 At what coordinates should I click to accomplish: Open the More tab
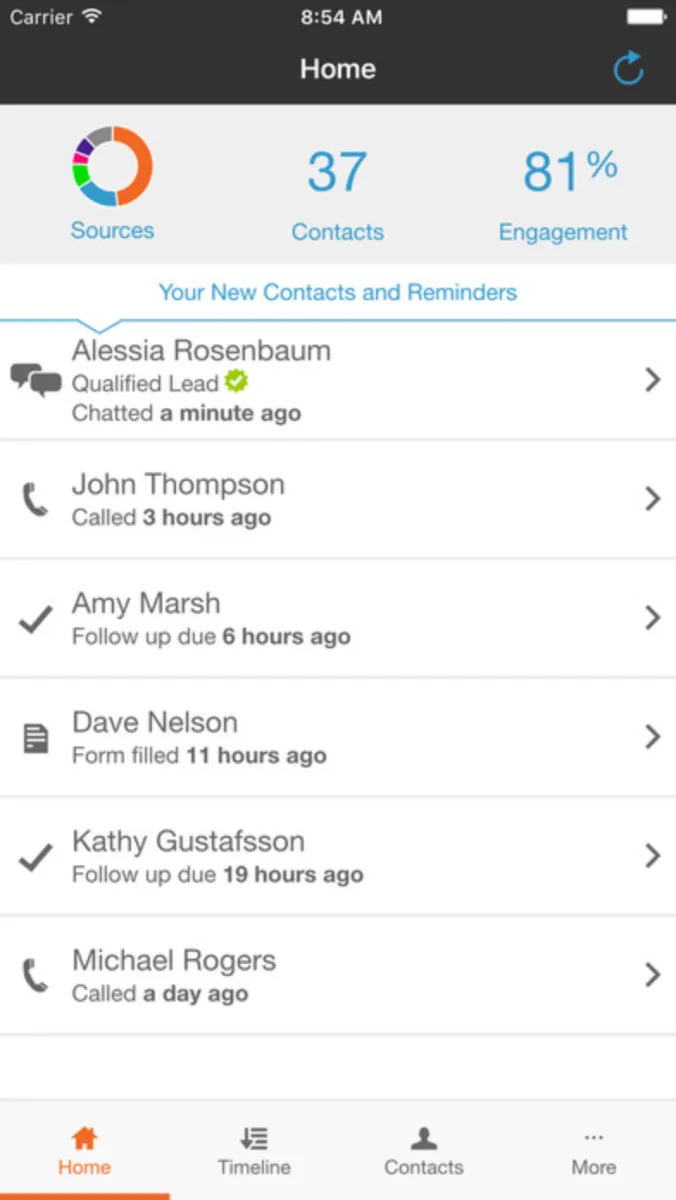[593, 1150]
